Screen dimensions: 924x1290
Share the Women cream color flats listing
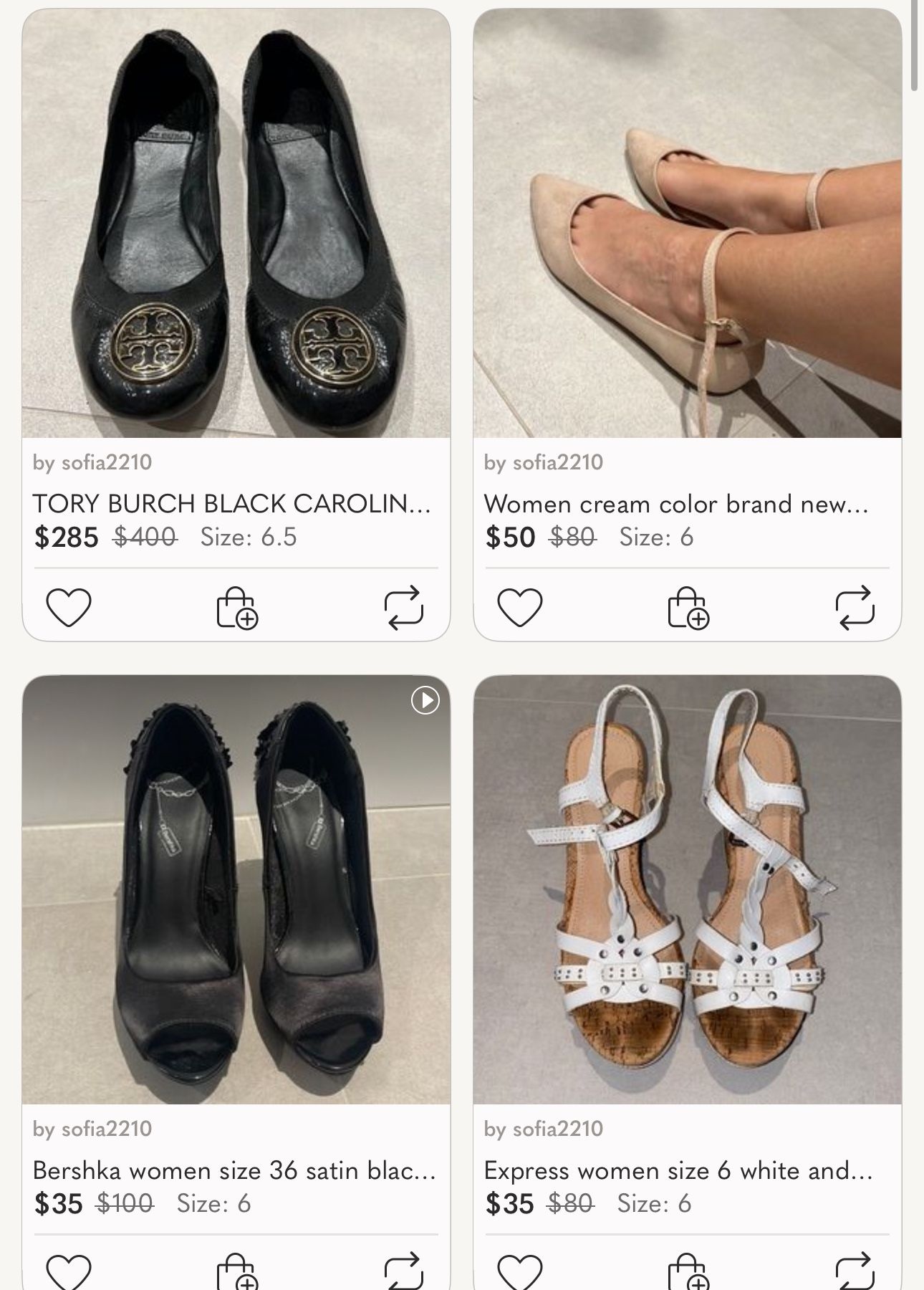point(857,609)
